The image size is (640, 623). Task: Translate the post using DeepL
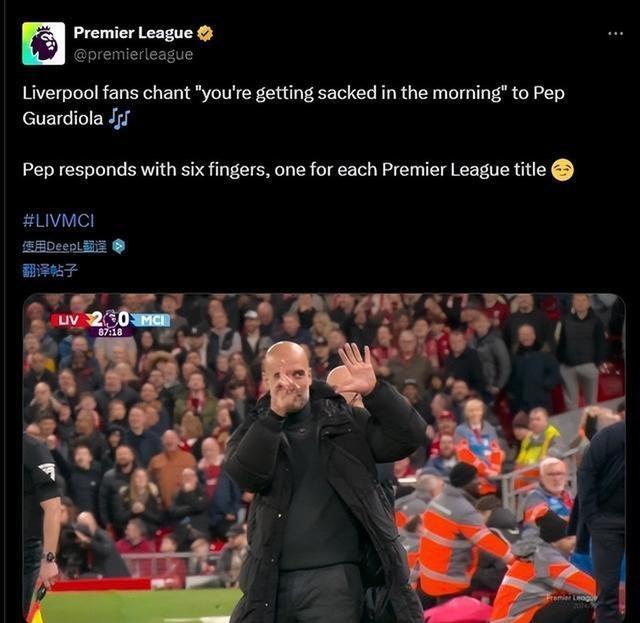coord(65,246)
